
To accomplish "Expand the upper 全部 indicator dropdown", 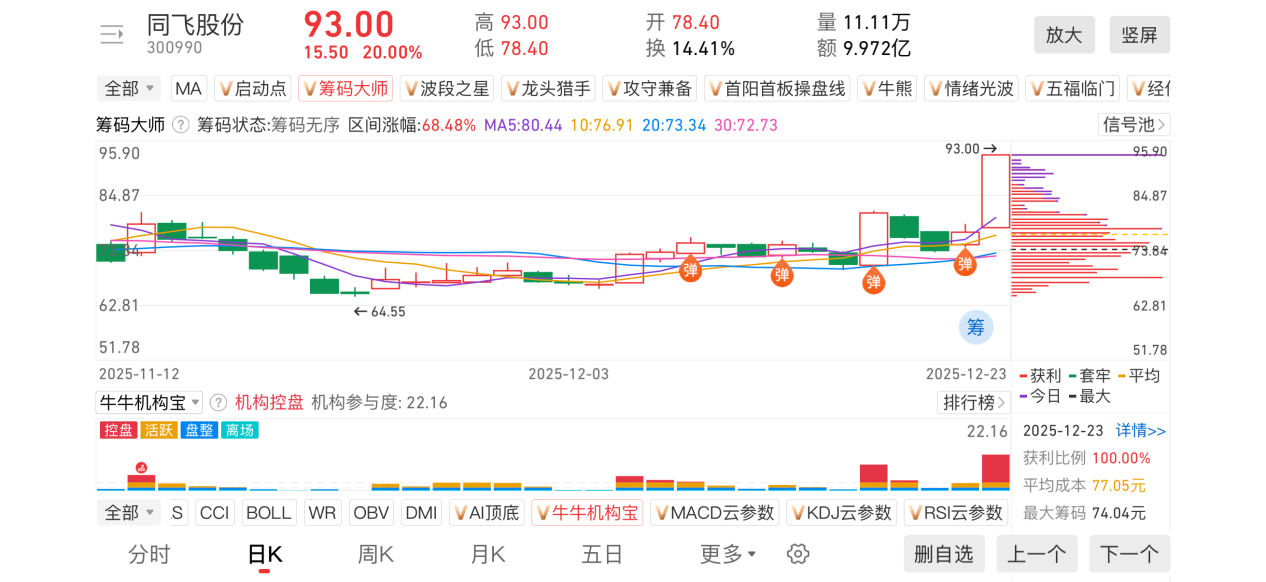I will pyautogui.click(x=130, y=89).
